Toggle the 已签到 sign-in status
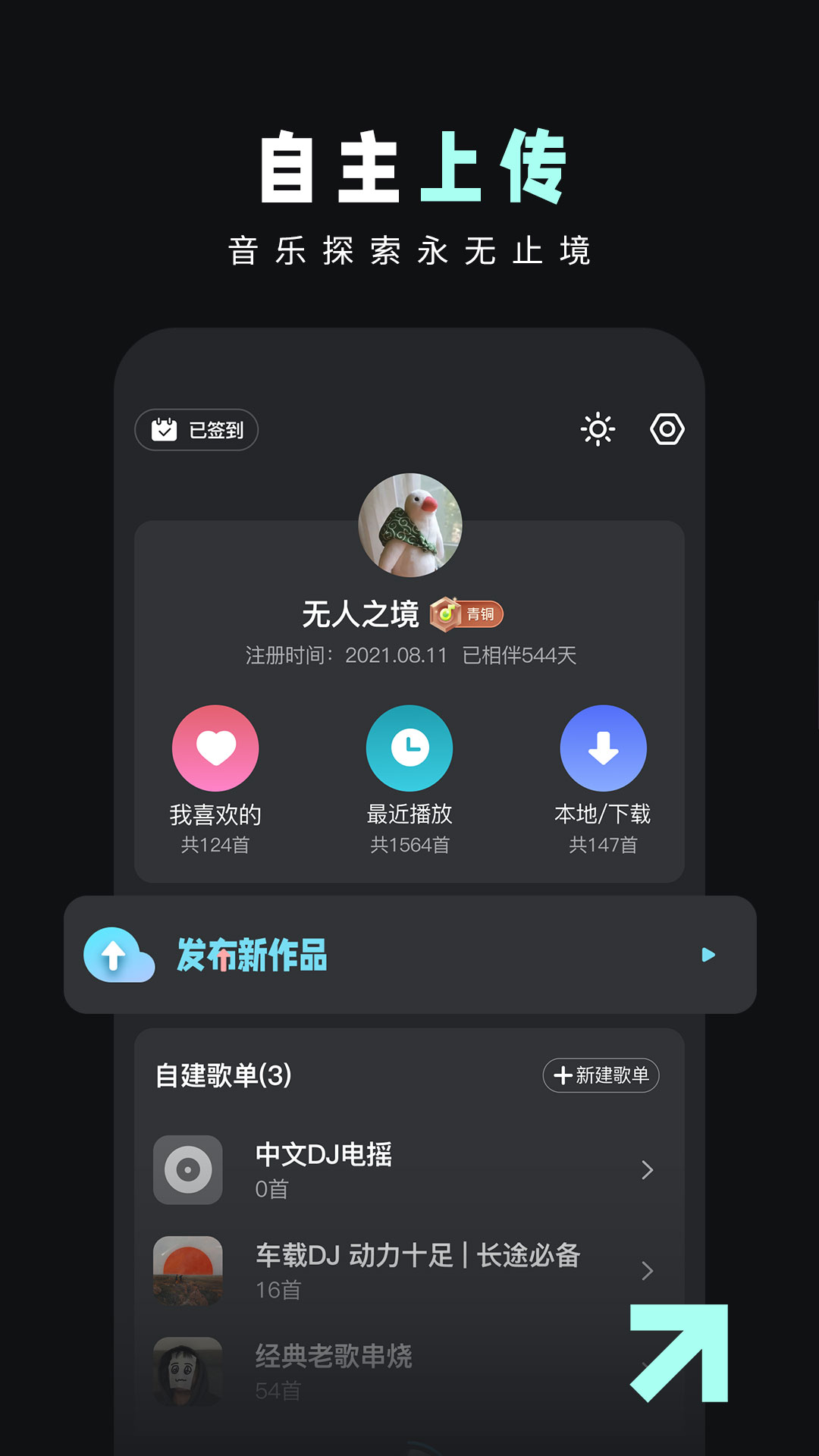 tap(195, 429)
